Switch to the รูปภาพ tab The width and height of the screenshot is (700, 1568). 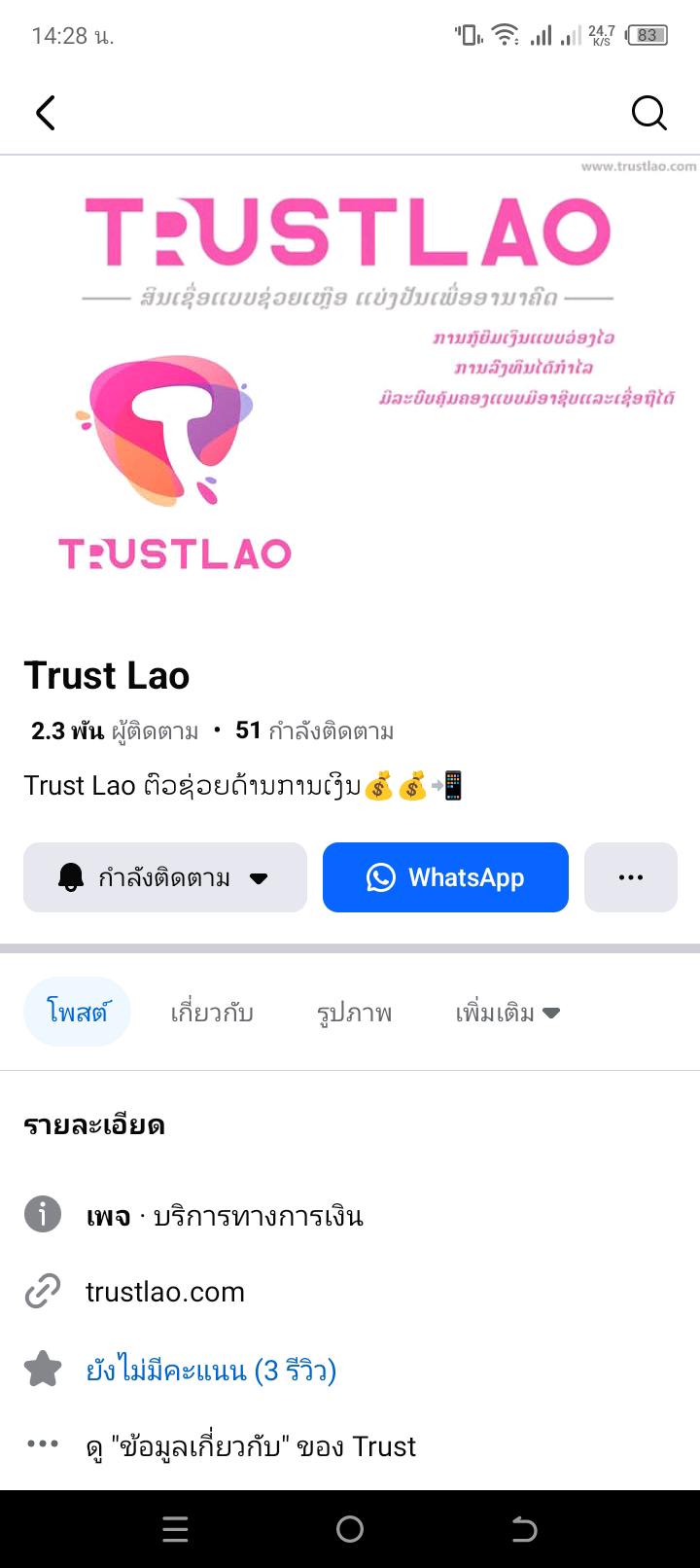point(354,1013)
